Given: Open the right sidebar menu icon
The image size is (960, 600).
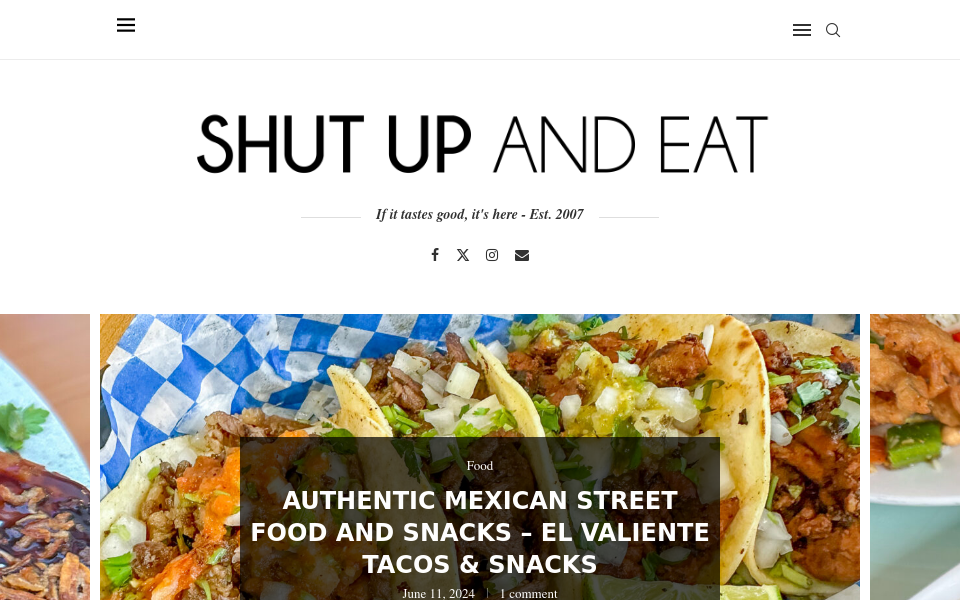Looking at the screenshot, I should coord(801,30).
